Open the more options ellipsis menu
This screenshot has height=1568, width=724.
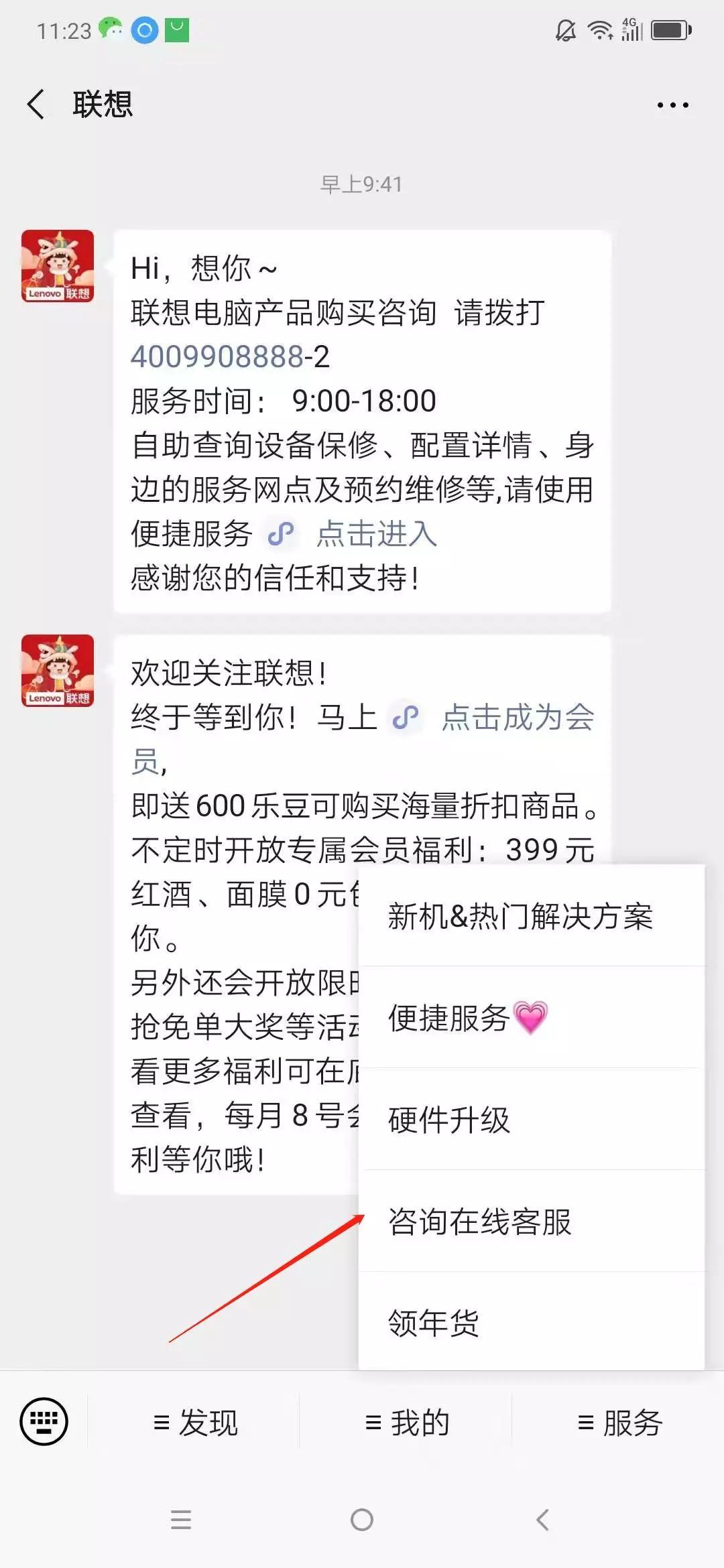(x=672, y=104)
